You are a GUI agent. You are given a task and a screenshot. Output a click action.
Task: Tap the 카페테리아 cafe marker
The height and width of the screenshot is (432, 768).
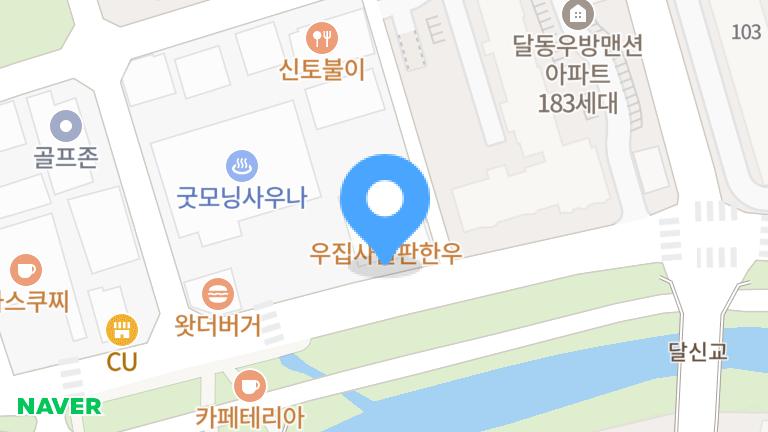249,384
